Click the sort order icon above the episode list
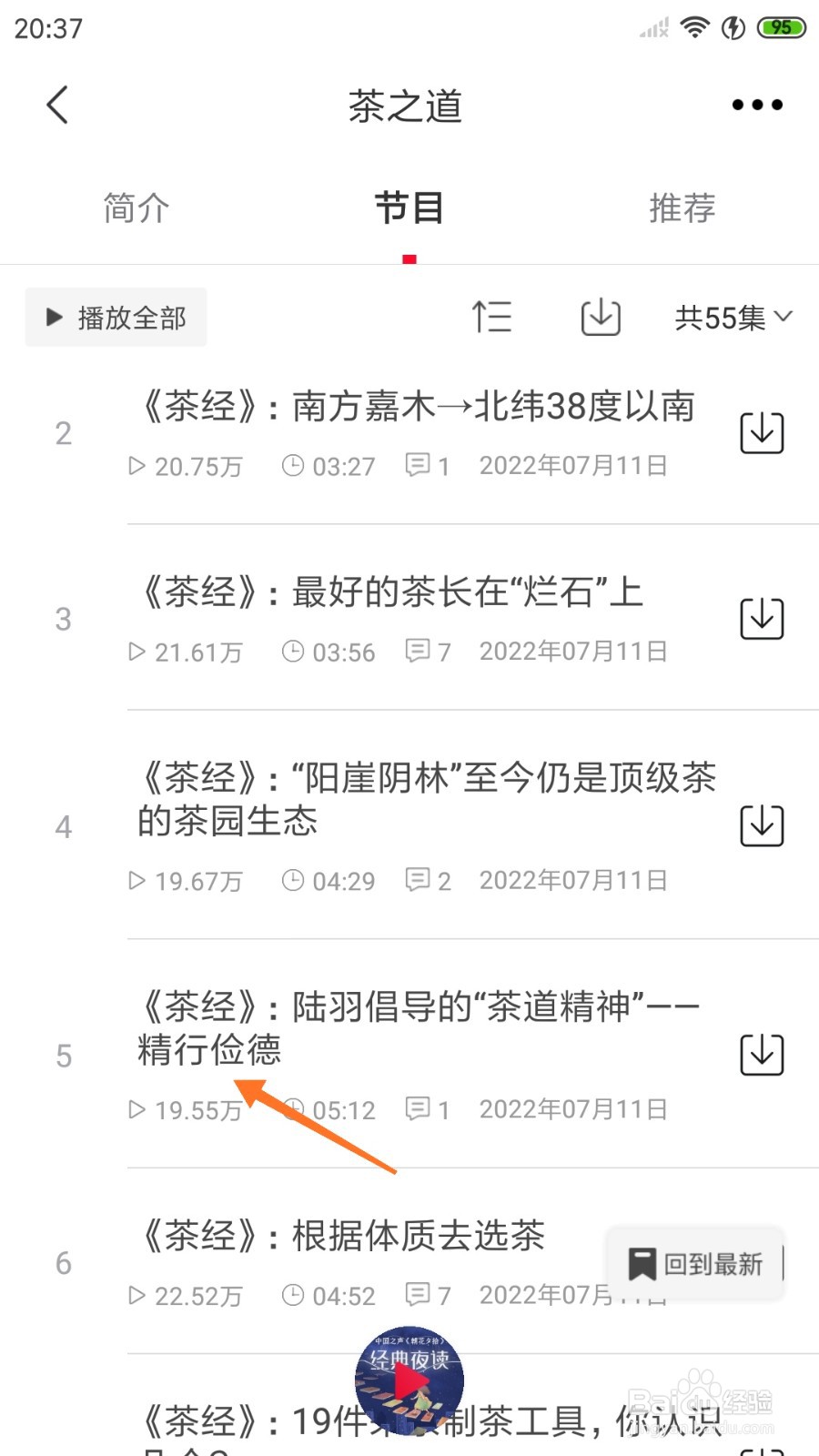This screenshot has width=819, height=1456. pos(493,318)
